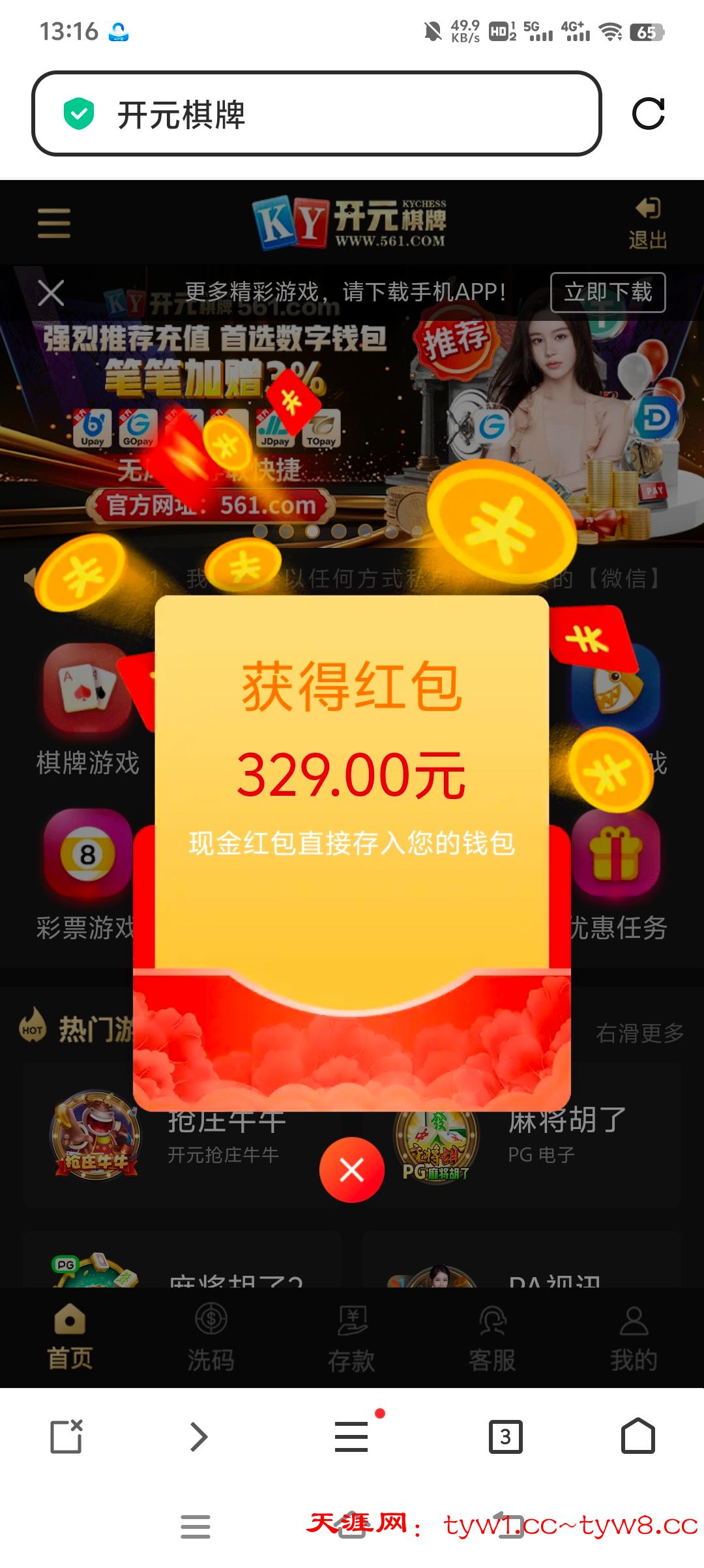The image size is (704, 1568).
Task: Tap the 开元棋牌 address bar
Action: tap(316, 113)
